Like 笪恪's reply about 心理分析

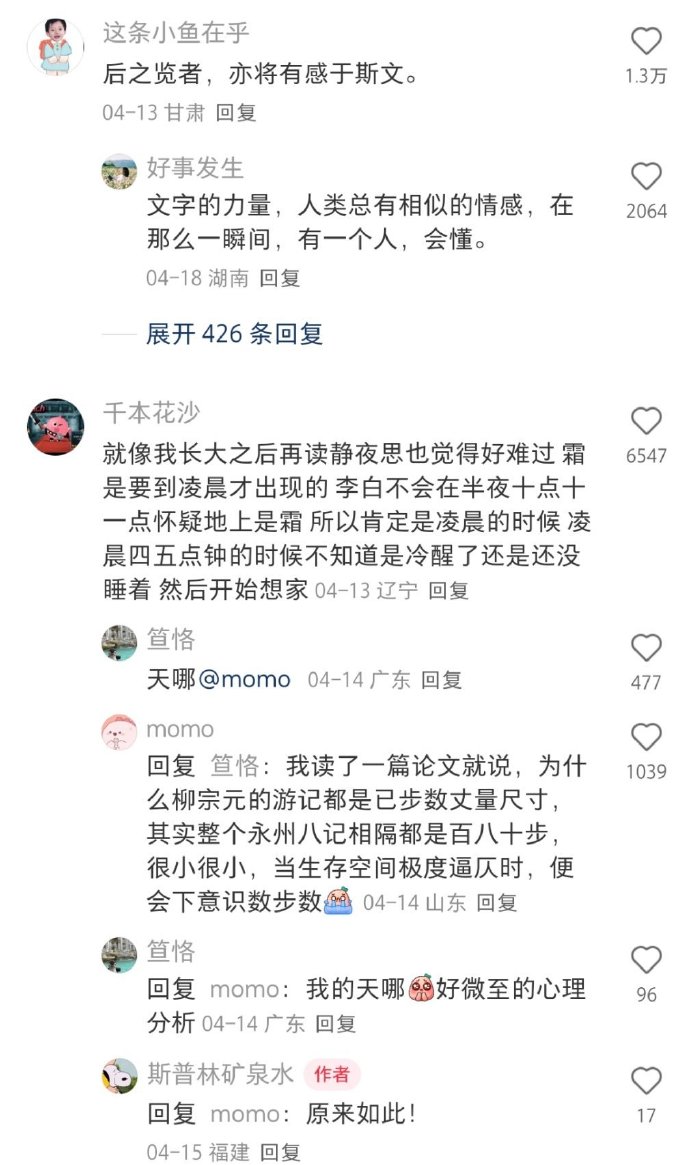[x=647, y=960]
